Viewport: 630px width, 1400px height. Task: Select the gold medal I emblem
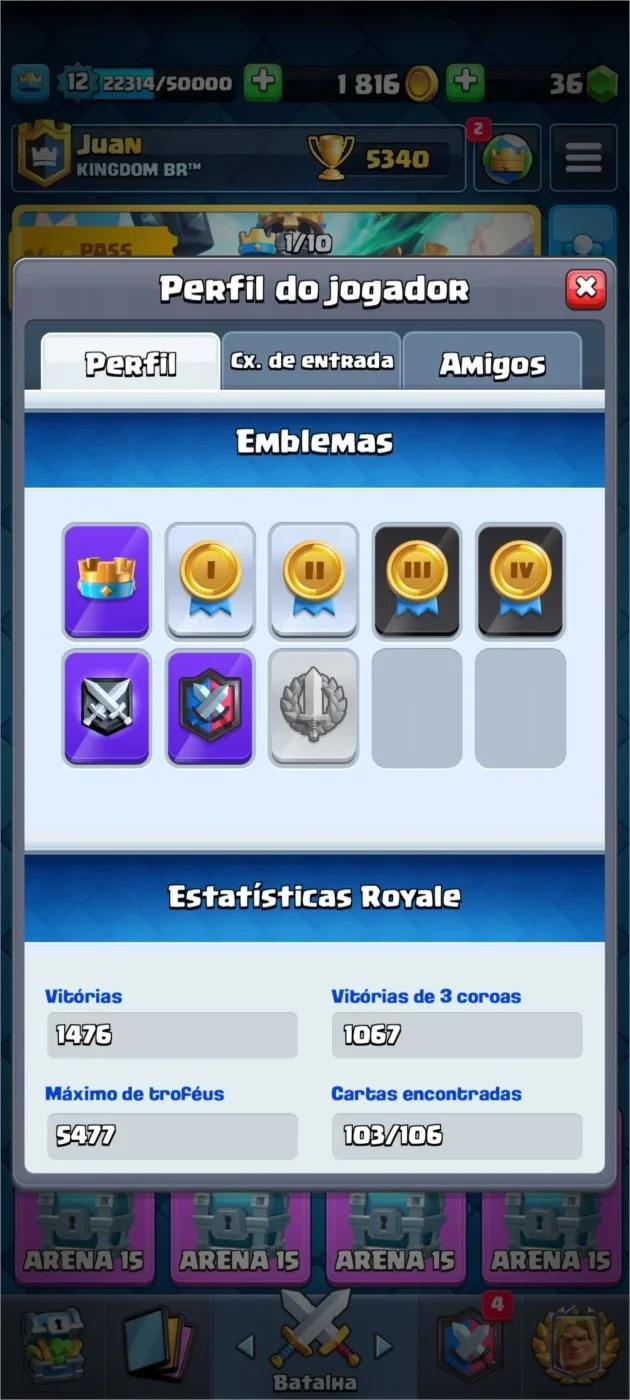pyautogui.click(x=210, y=581)
